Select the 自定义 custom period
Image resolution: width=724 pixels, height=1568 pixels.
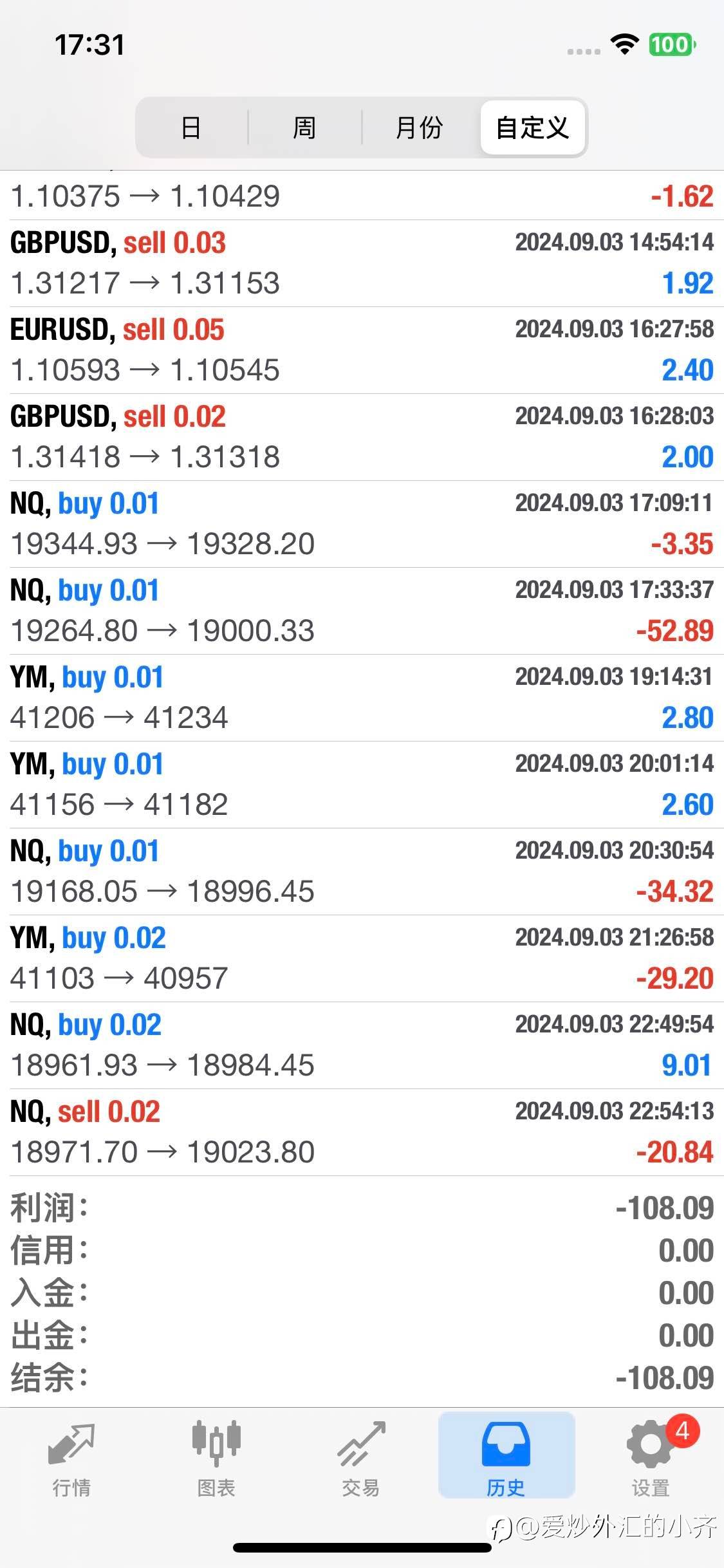coord(532,127)
